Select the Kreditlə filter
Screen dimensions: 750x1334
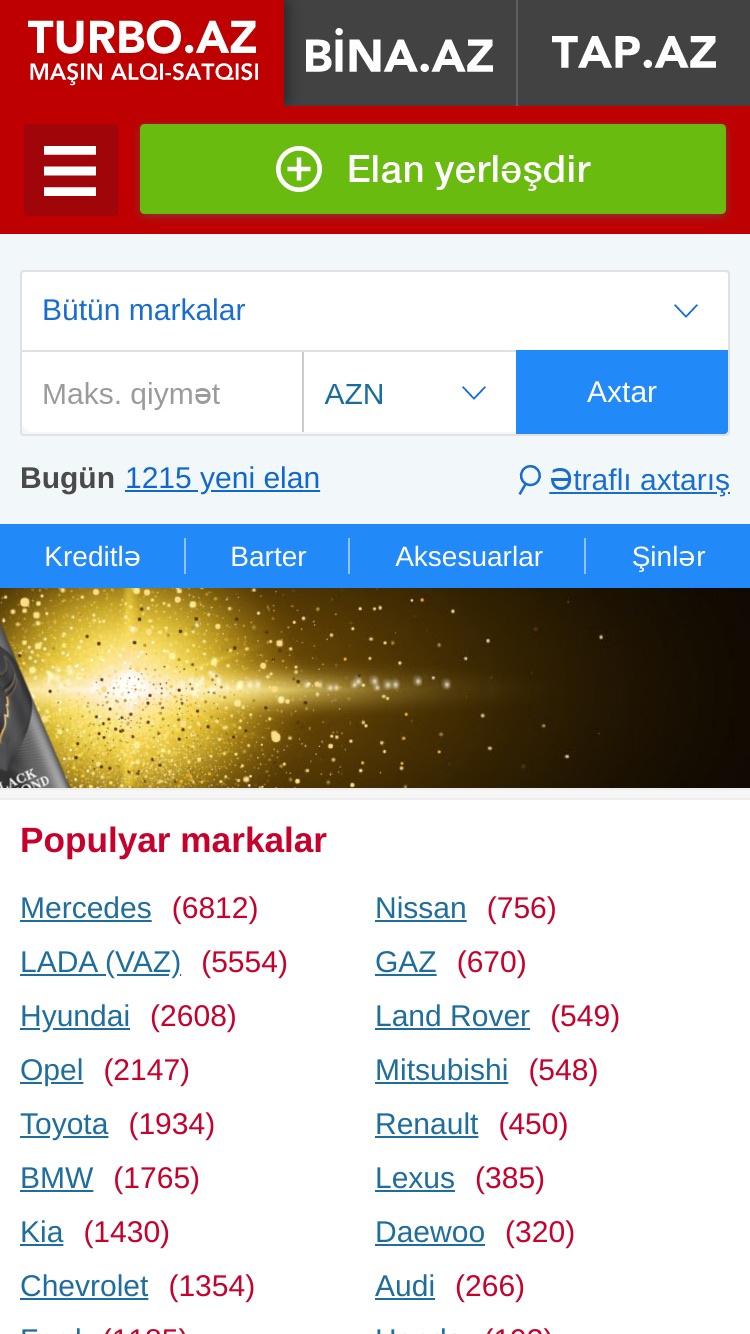[92, 557]
